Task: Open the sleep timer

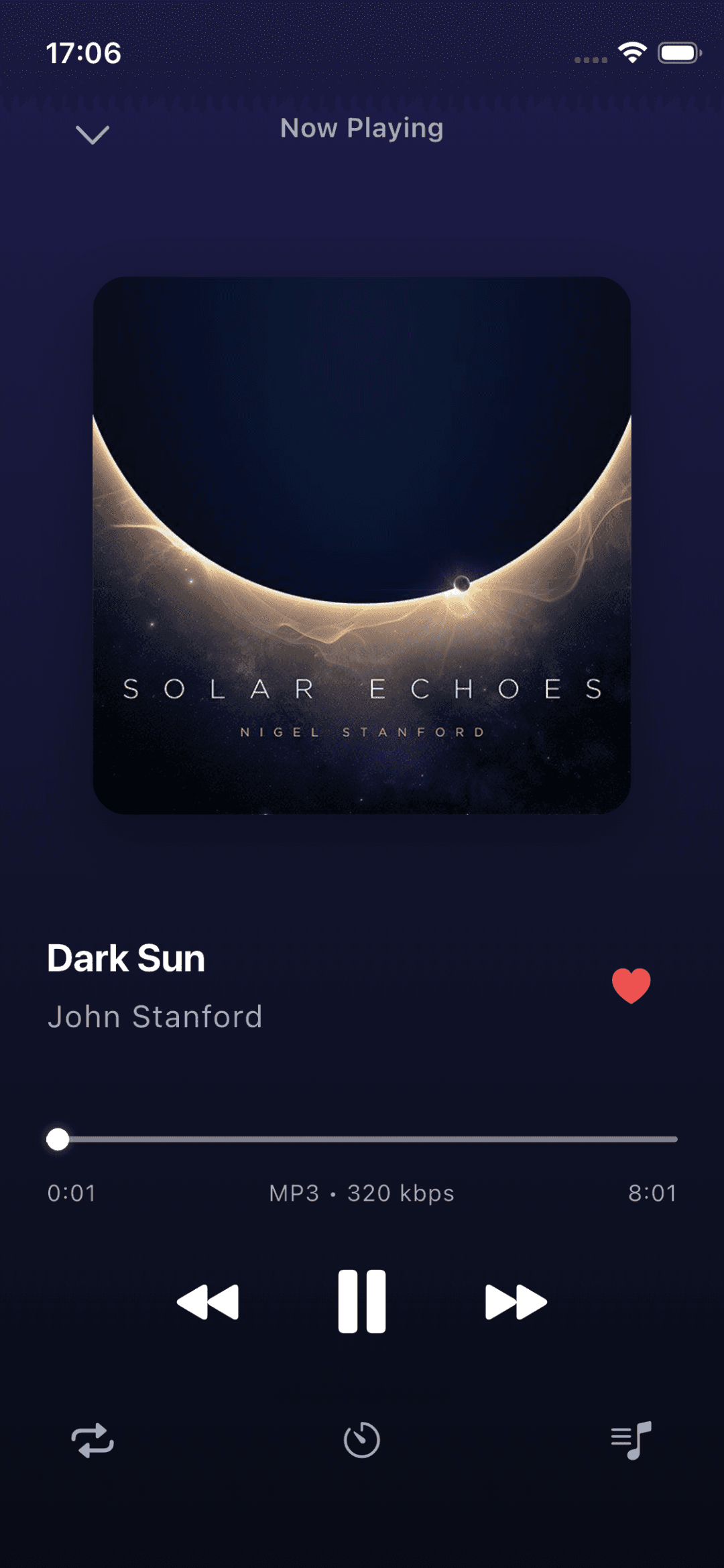Action: [362, 1440]
